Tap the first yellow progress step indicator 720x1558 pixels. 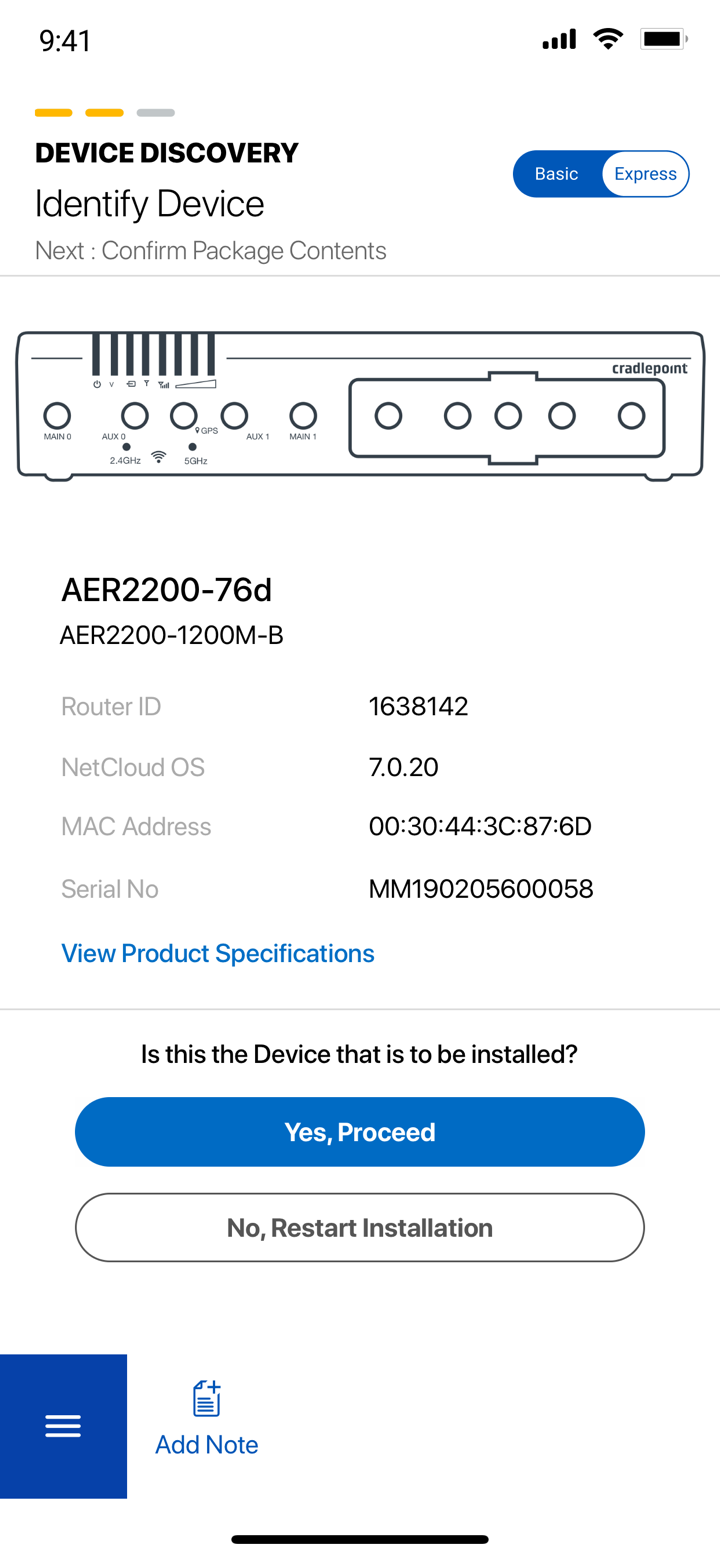[53, 113]
